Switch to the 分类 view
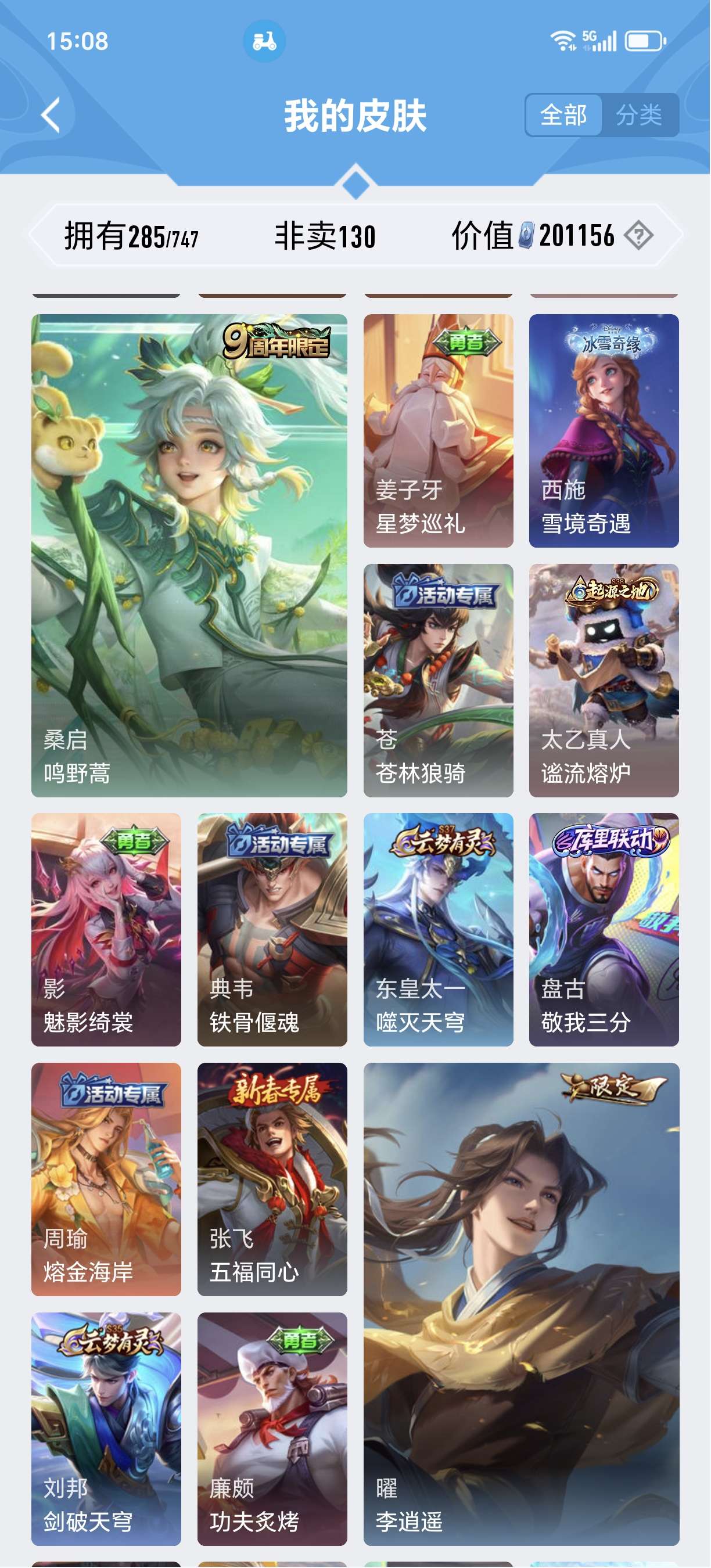 click(638, 114)
